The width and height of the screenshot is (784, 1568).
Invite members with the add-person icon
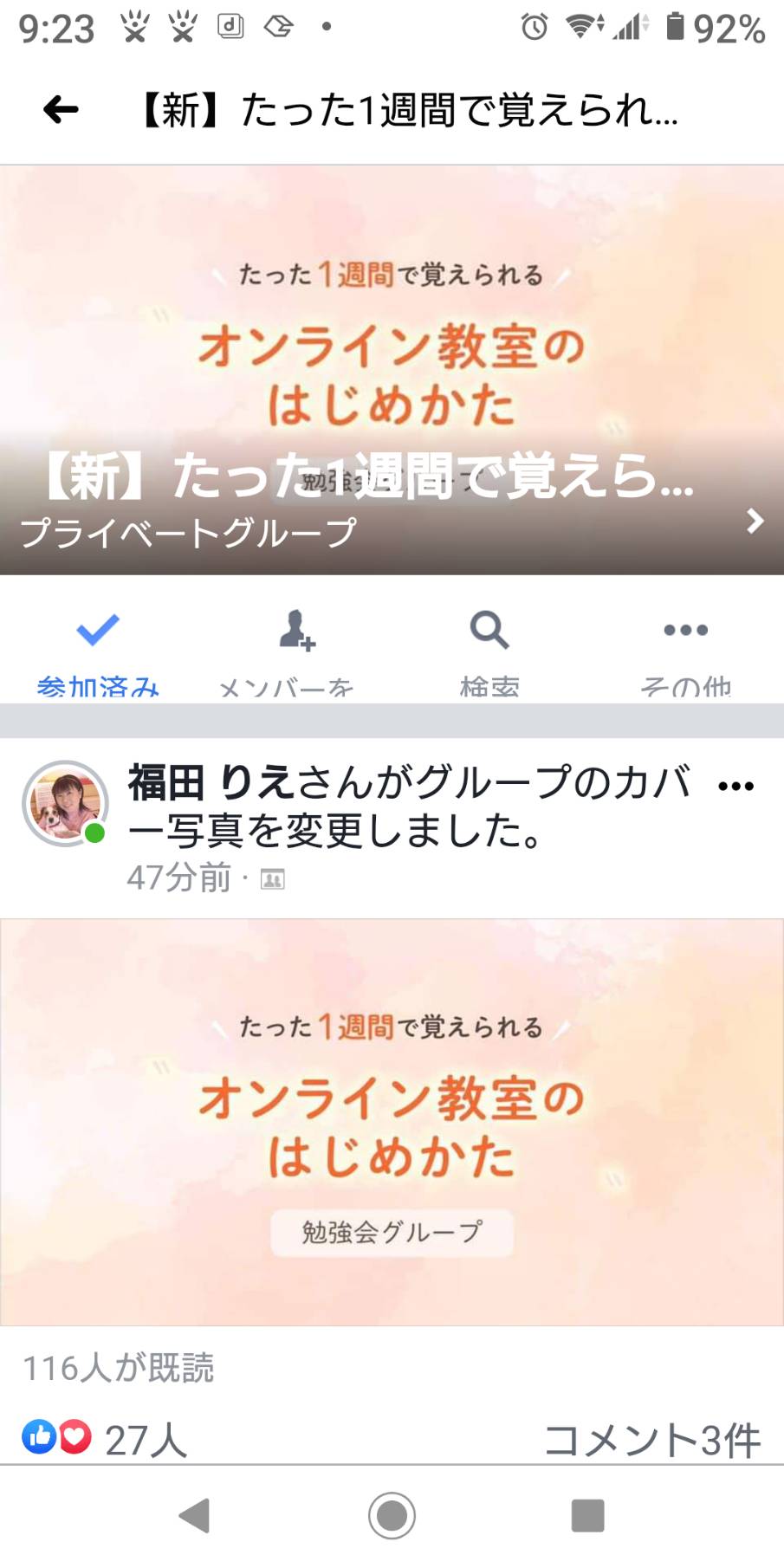point(295,651)
